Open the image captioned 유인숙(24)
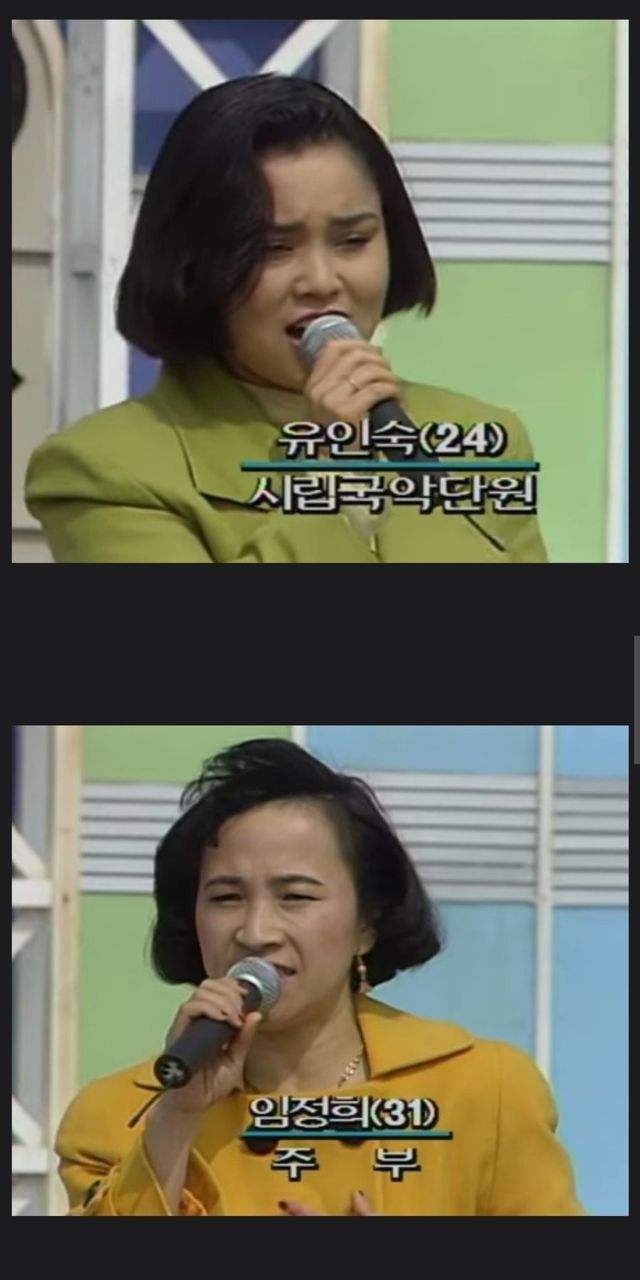Image resolution: width=640 pixels, height=1280 pixels. pos(320,291)
